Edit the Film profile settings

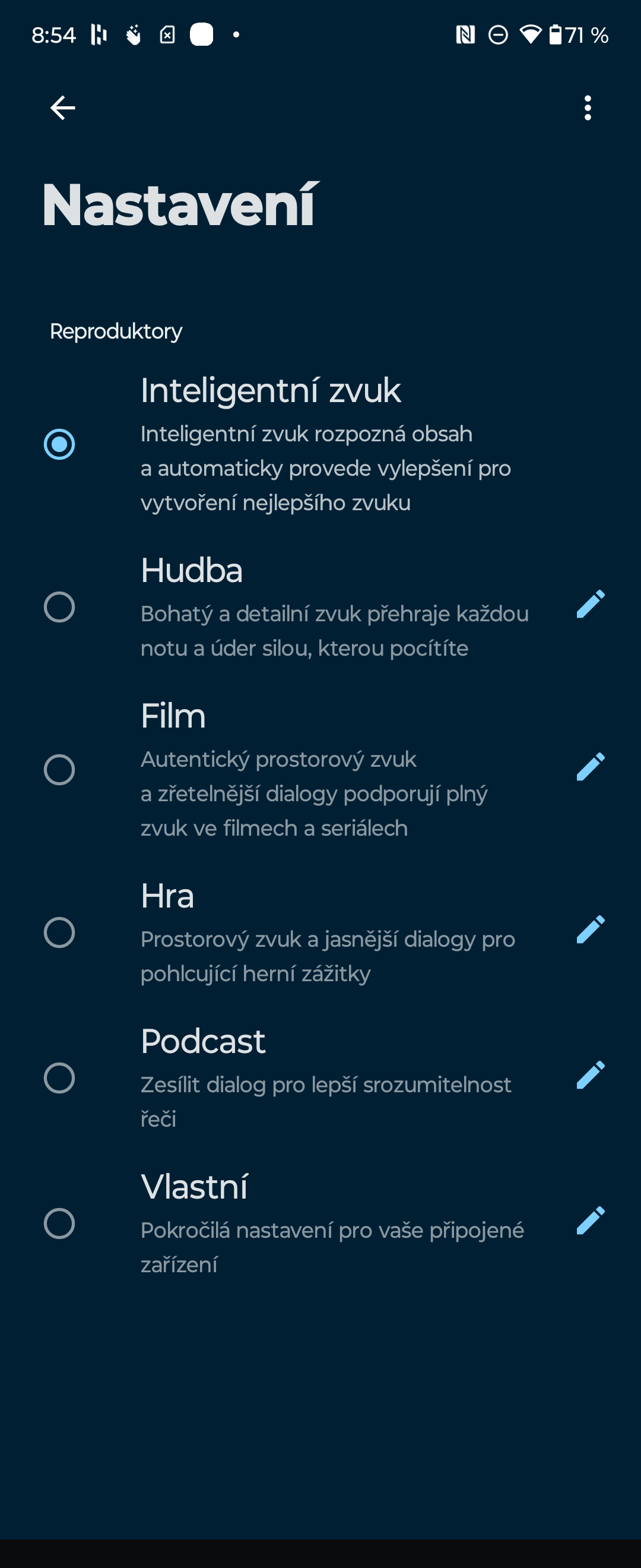[590, 767]
